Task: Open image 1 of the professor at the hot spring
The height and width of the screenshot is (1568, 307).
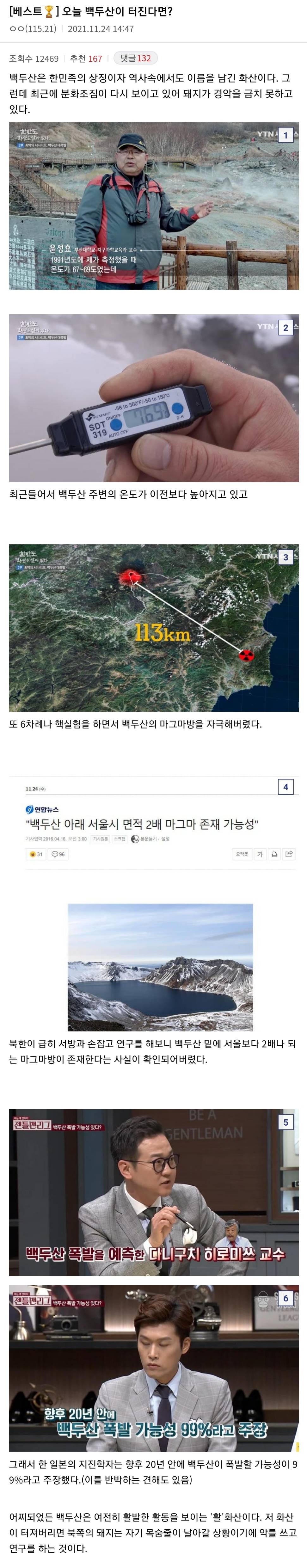Action: pos(154,206)
